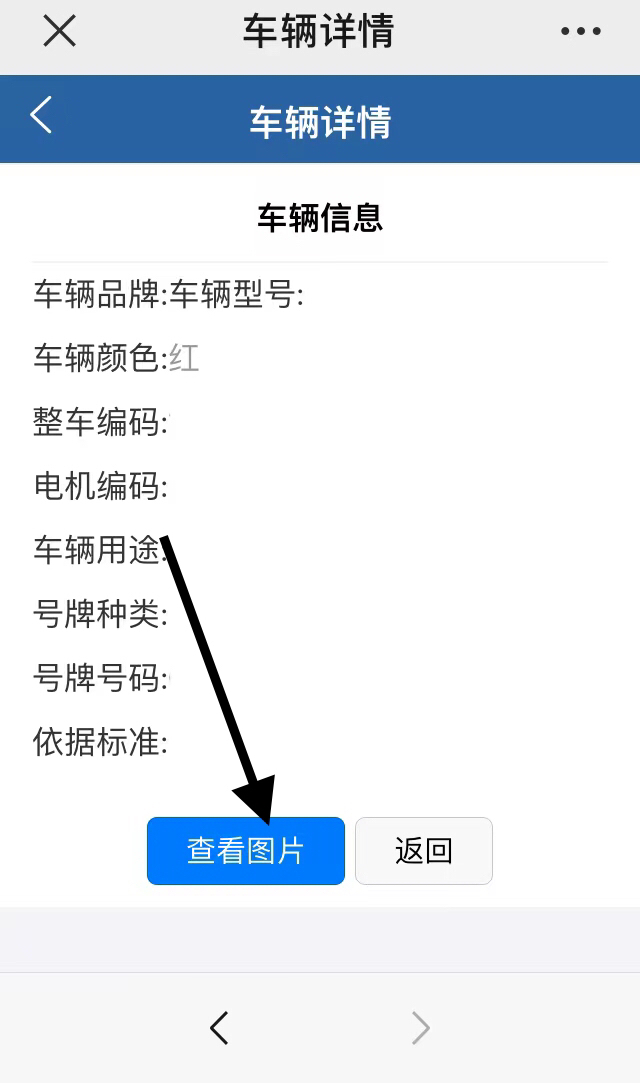The height and width of the screenshot is (1083, 640).
Task: Navigate forward with the bottom right arrow
Action: [421, 1027]
